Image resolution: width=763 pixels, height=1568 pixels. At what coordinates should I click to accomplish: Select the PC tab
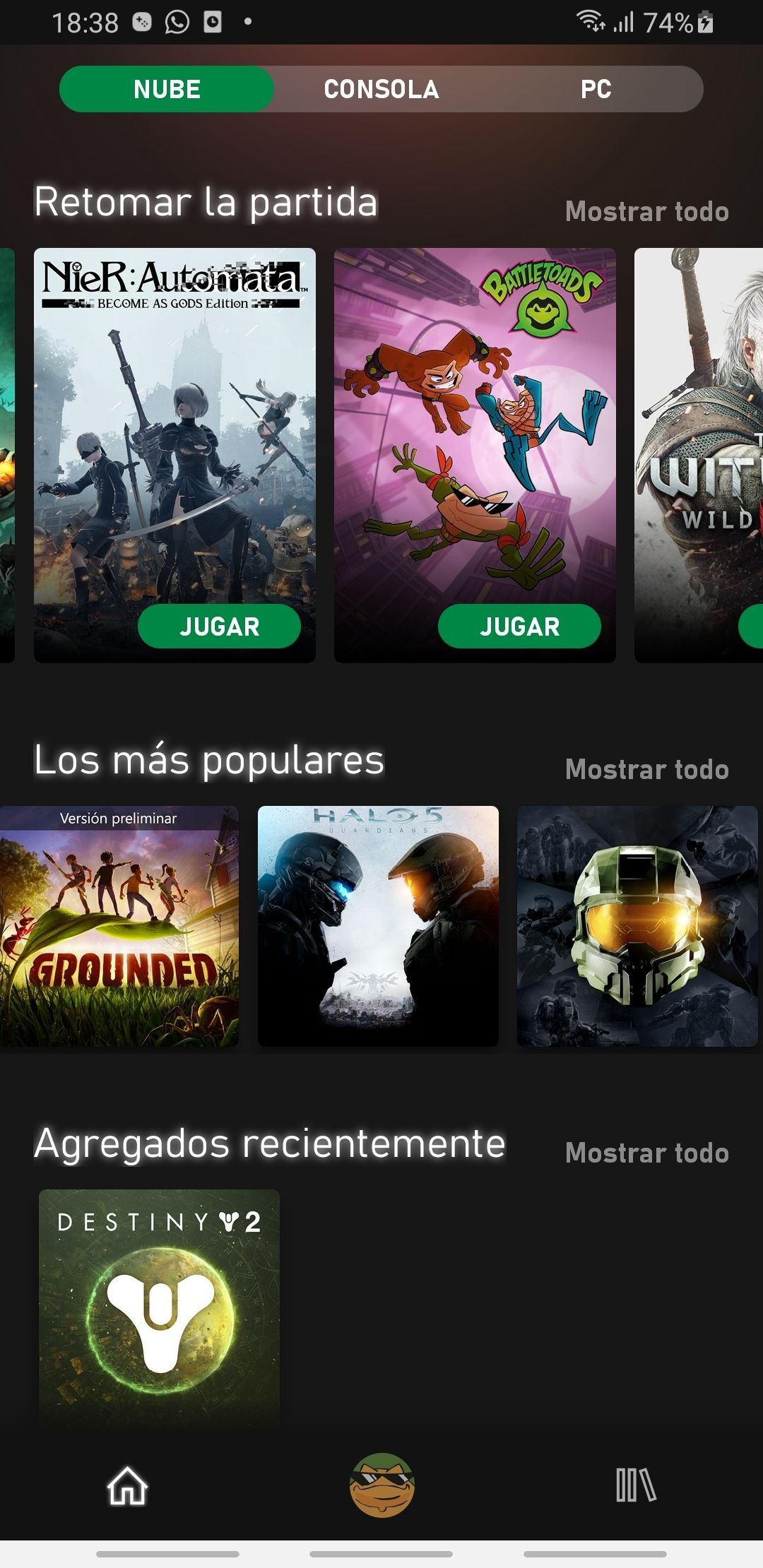(596, 89)
